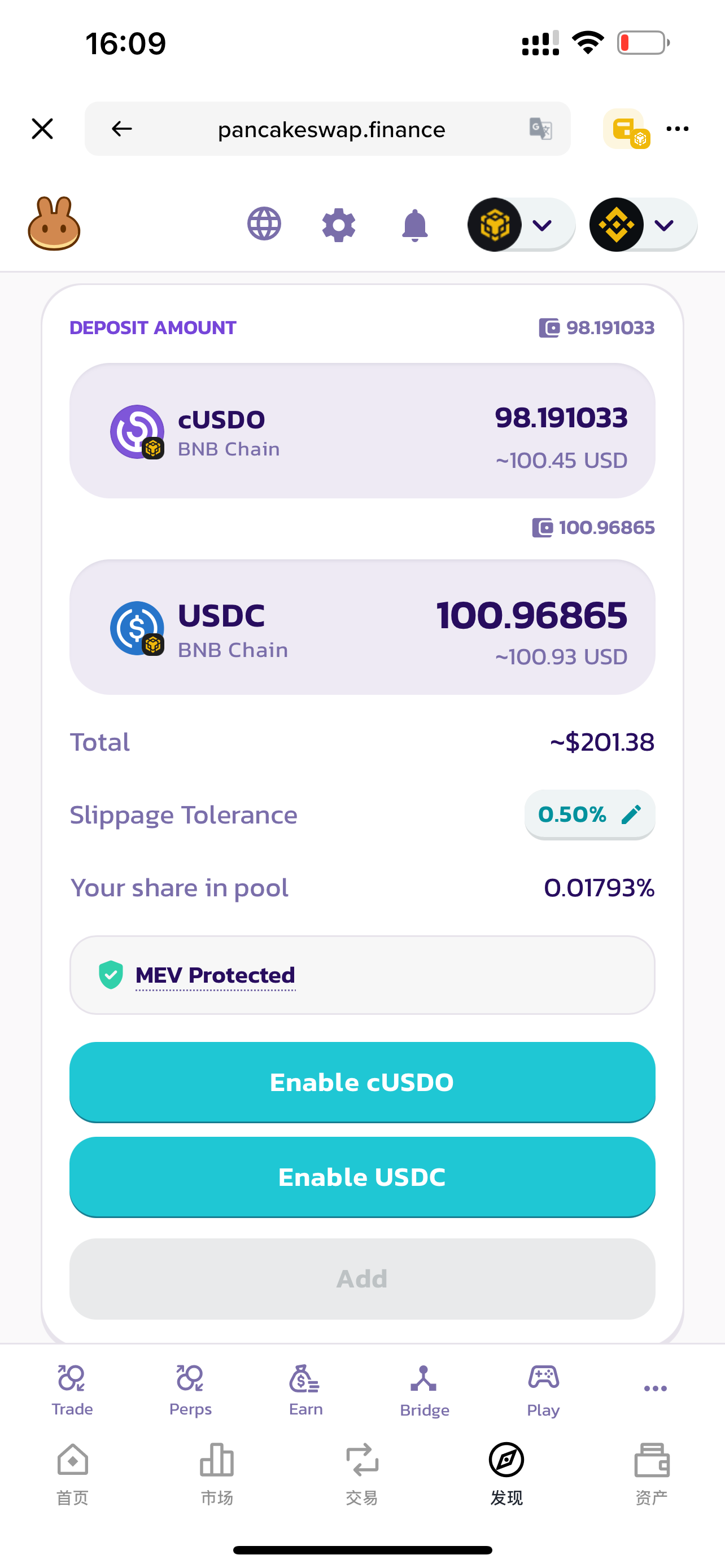Image resolution: width=725 pixels, height=1568 pixels.
Task: Go back to the previous page
Action: pos(122,129)
